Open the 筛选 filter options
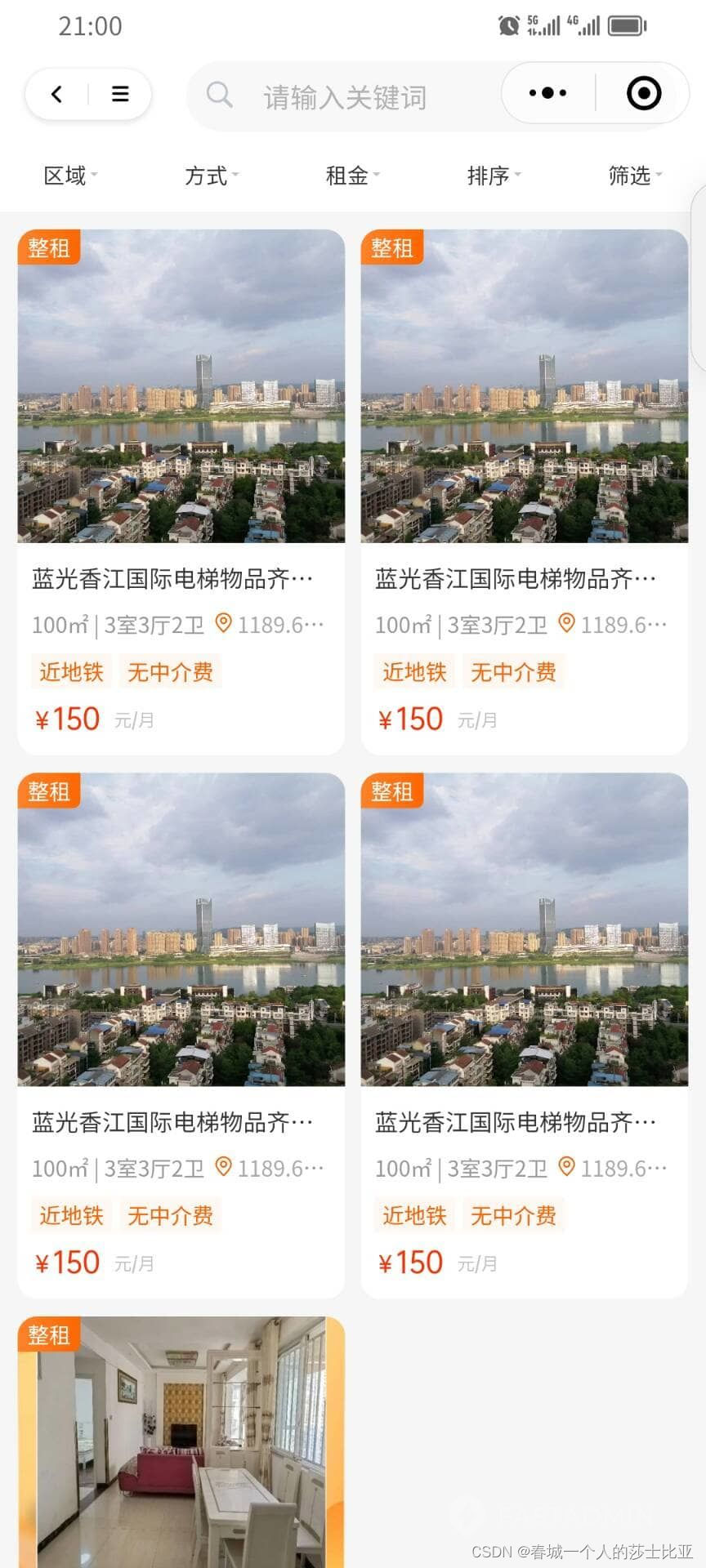Viewport: 706px width, 1568px height. click(x=635, y=176)
